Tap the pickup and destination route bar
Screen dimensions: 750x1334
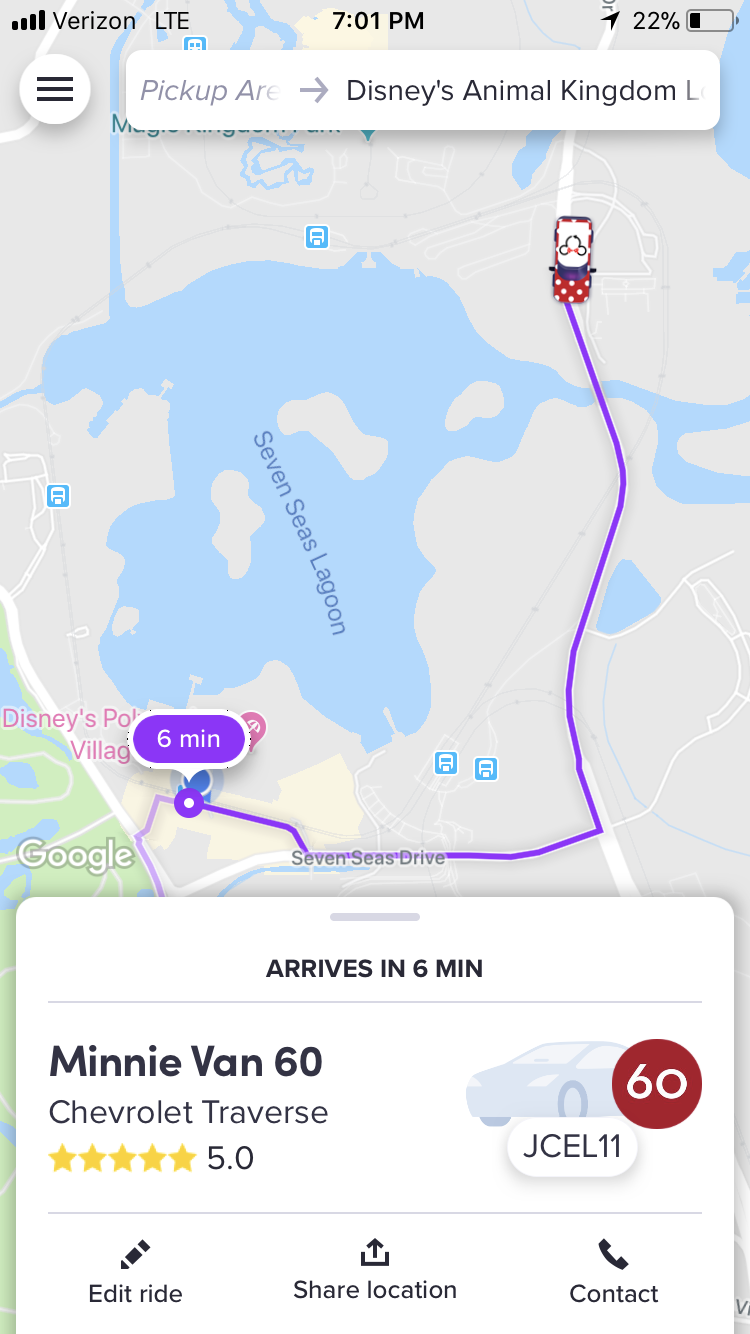[422, 91]
